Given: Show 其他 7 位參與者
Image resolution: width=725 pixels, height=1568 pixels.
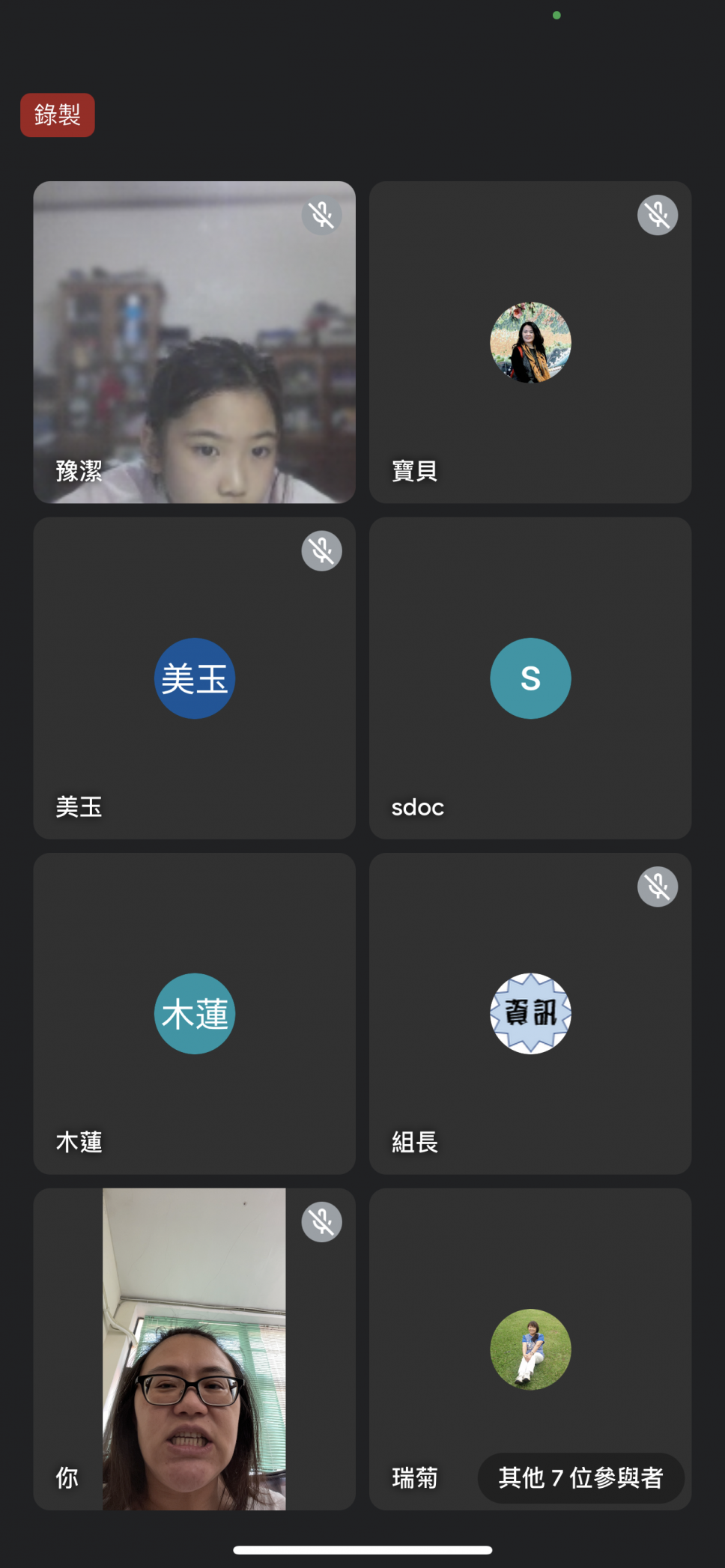Looking at the screenshot, I should tap(581, 1477).
